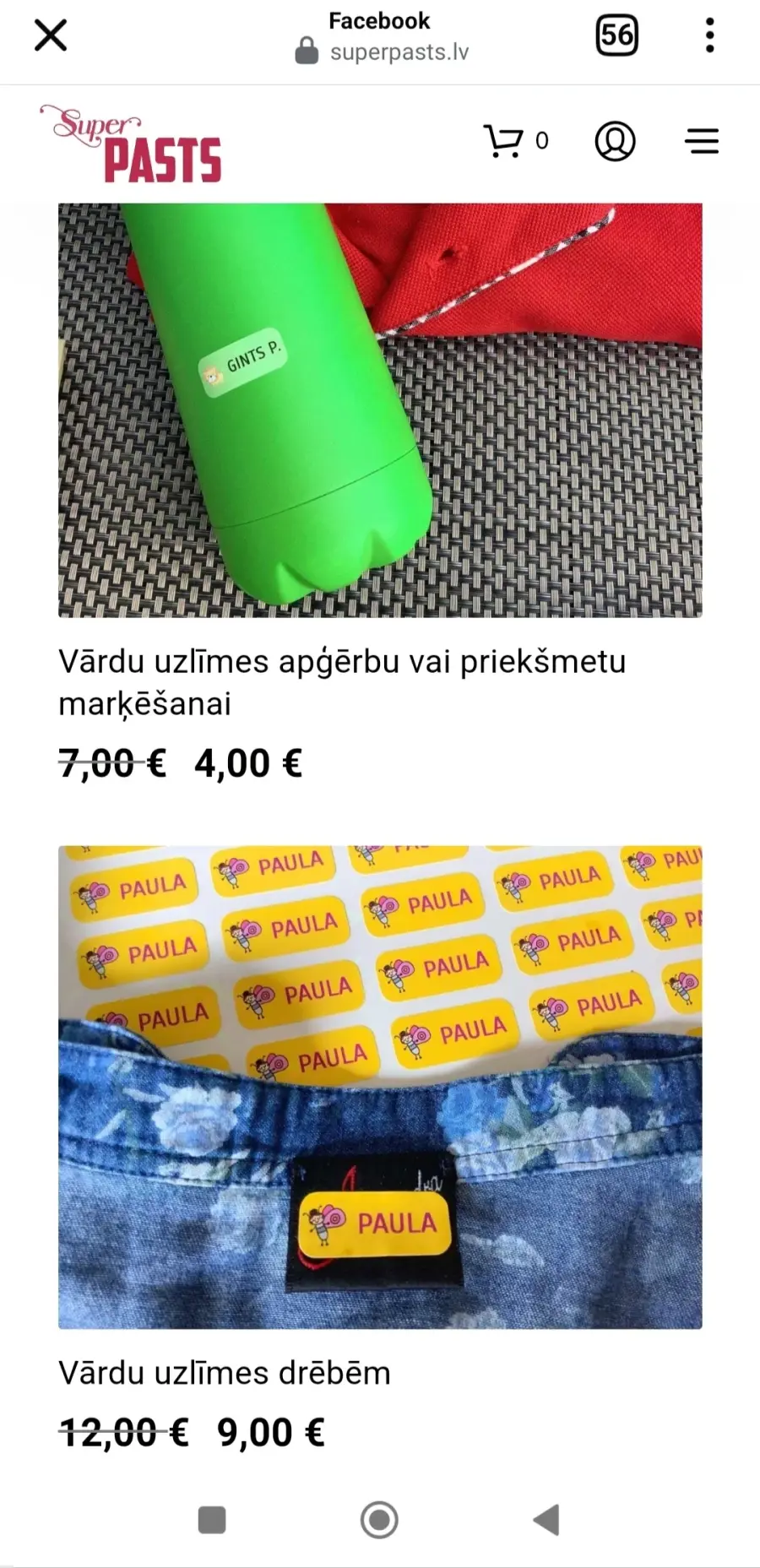The image size is (760, 1568).
Task: Open the user account icon
Action: (615, 141)
